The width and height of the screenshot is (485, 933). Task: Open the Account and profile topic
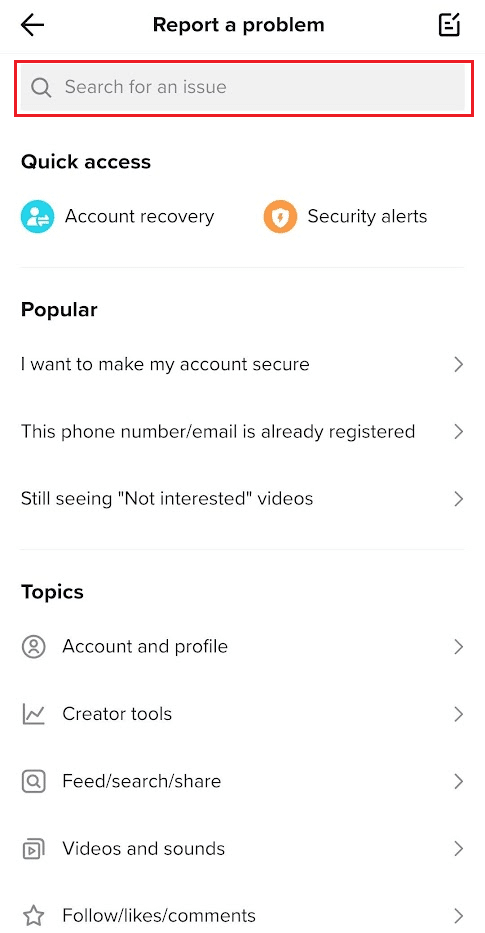coord(242,646)
